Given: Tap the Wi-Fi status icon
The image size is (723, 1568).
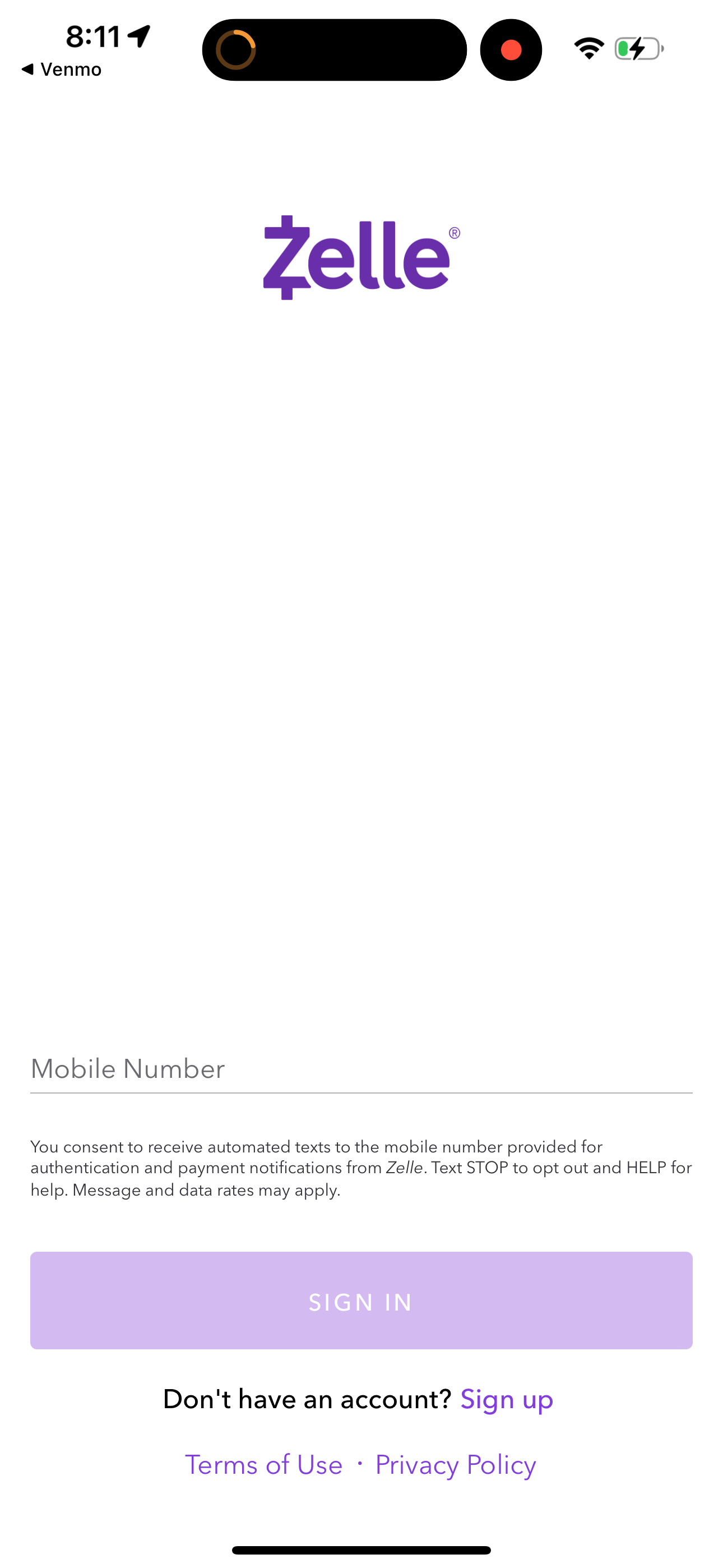Looking at the screenshot, I should click(588, 49).
